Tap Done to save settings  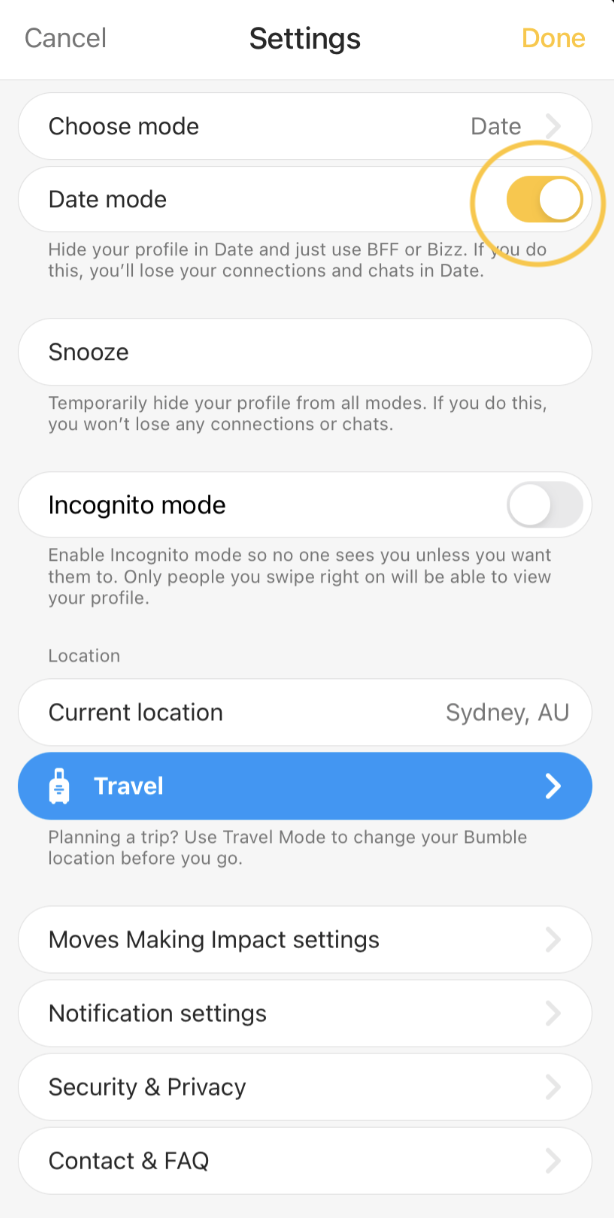tap(553, 39)
